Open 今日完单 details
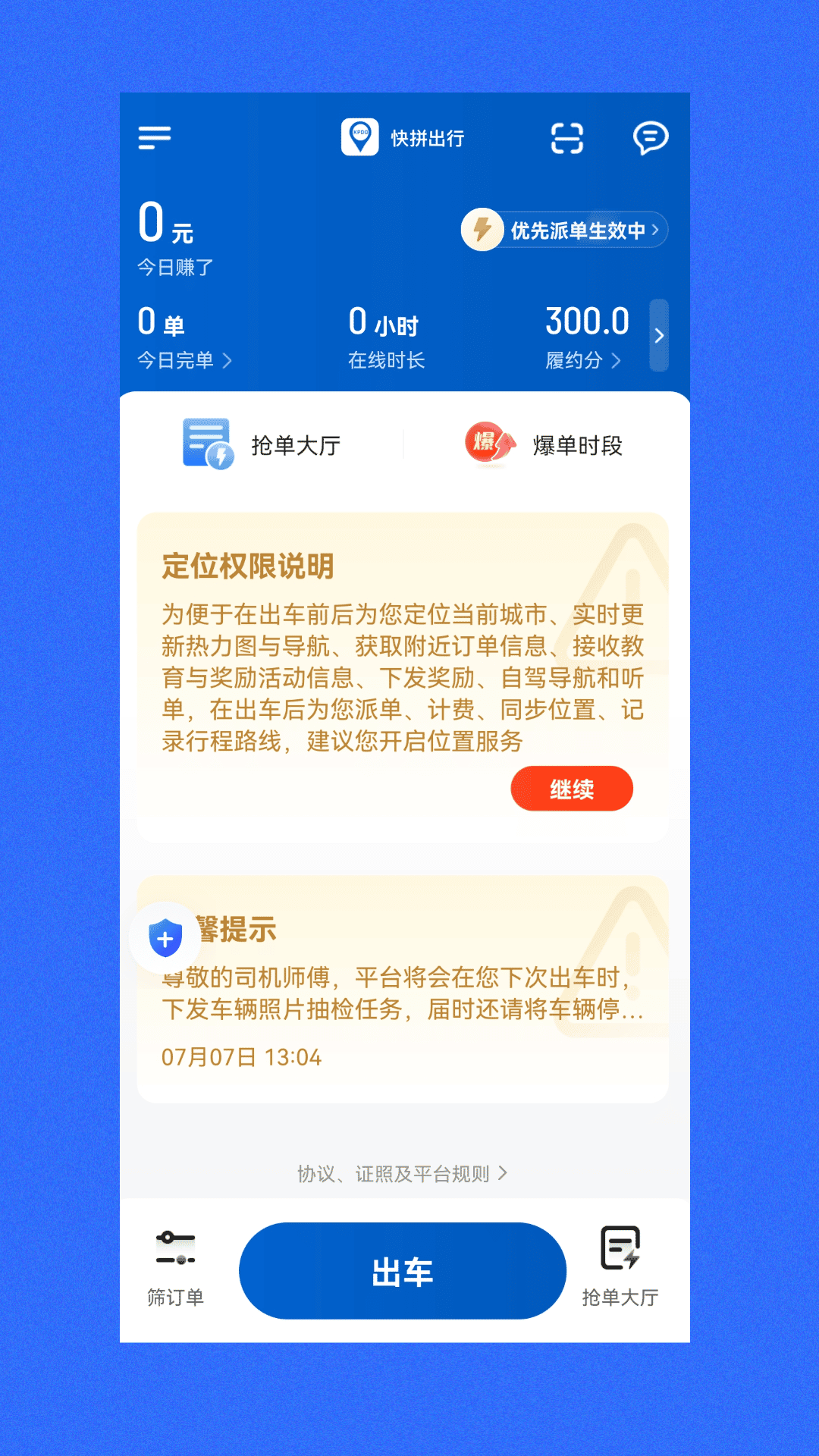The height and width of the screenshot is (1456, 819). [x=184, y=359]
